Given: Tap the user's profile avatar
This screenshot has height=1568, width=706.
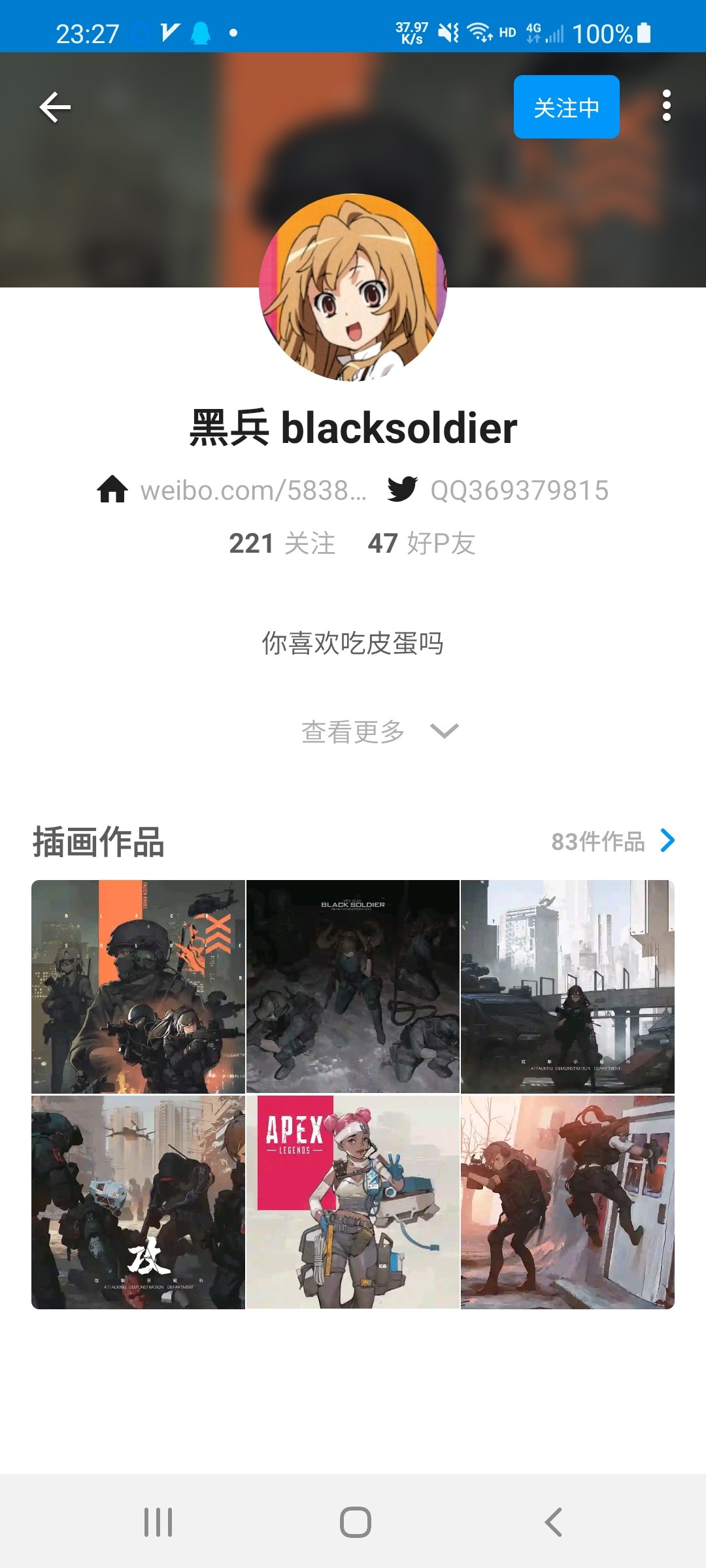Looking at the screenshot, I should 353,287.
